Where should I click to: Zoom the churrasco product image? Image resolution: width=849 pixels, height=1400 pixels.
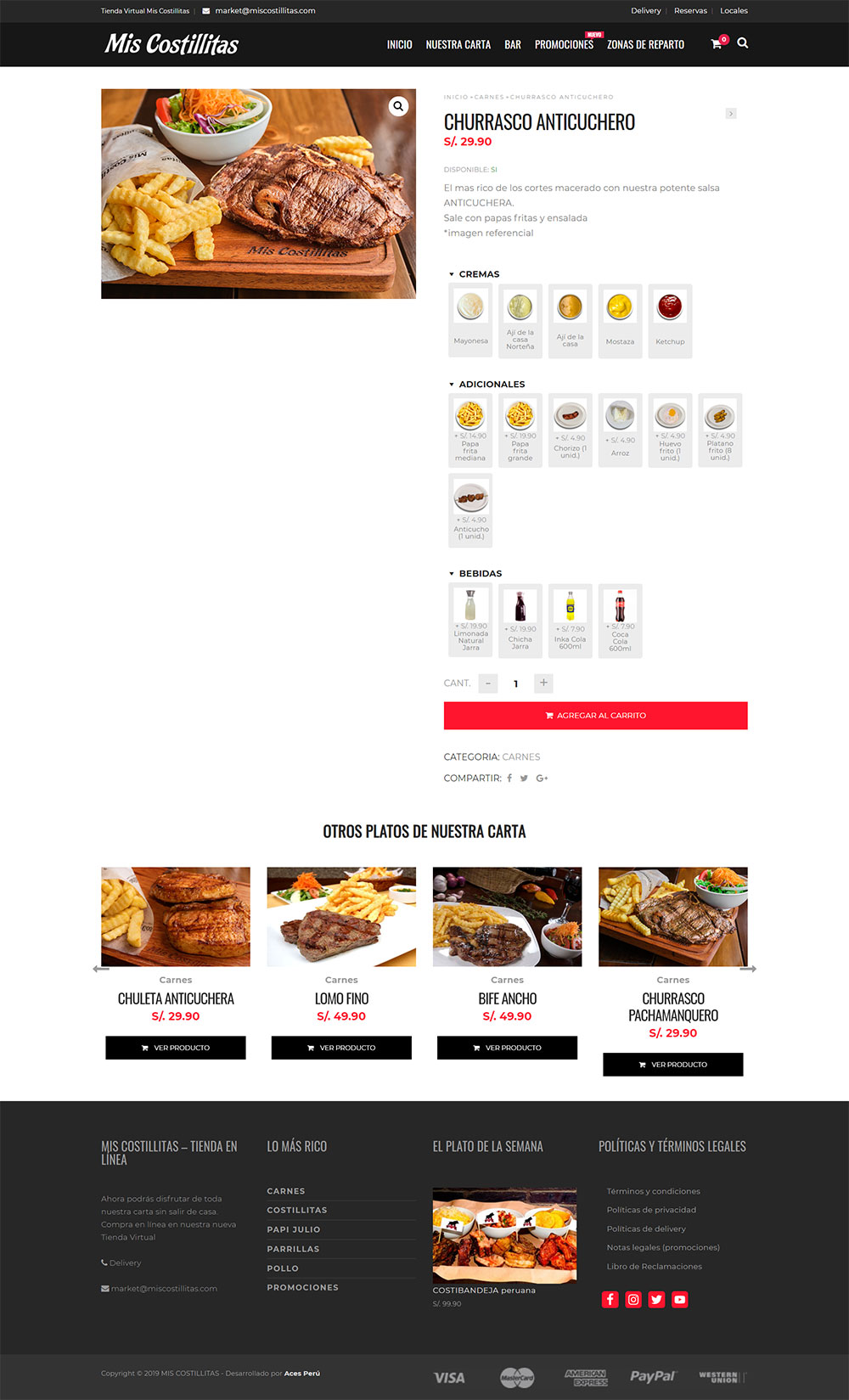pos(398,107)
